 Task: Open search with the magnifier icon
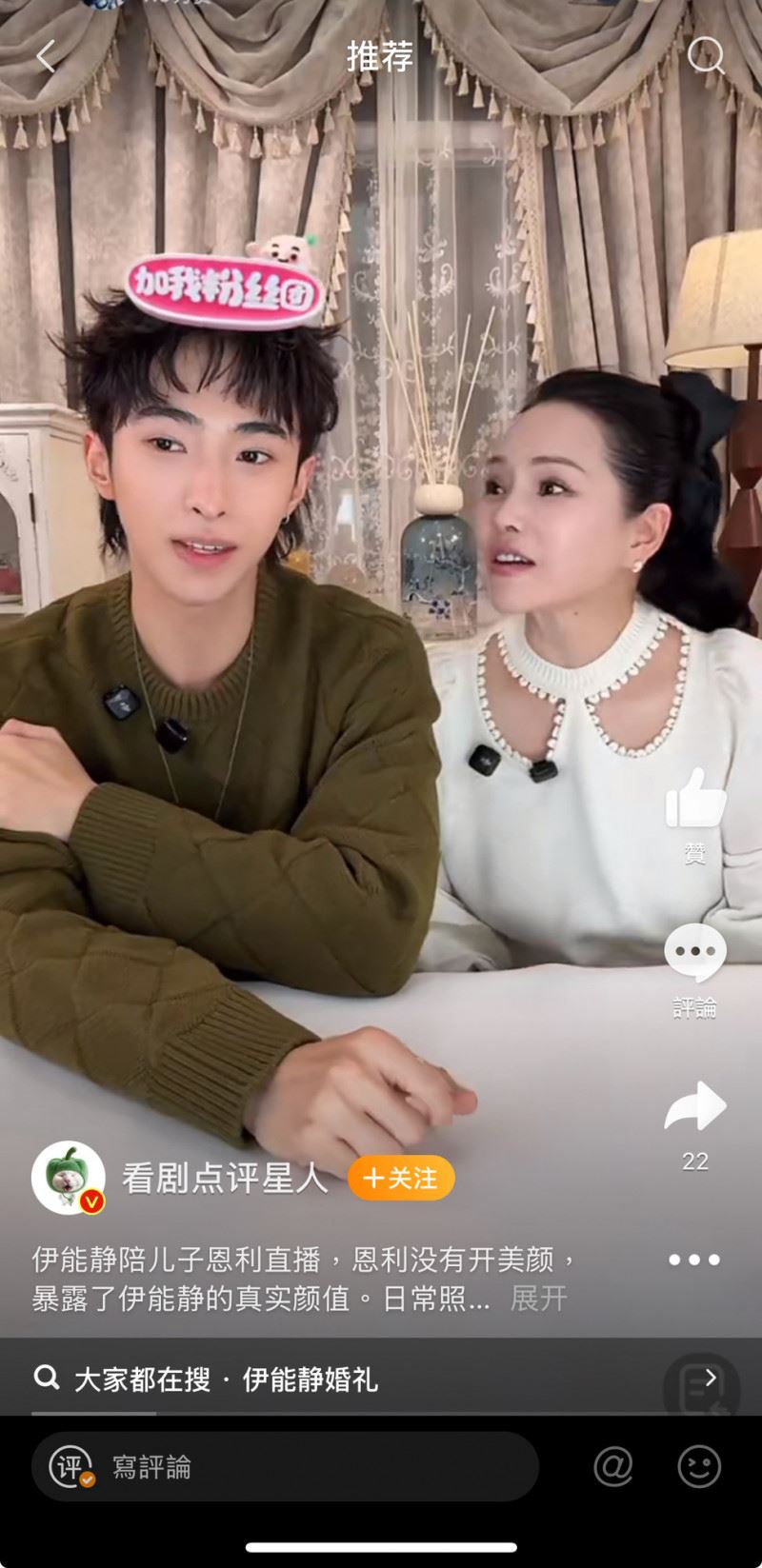click(708, 57)
